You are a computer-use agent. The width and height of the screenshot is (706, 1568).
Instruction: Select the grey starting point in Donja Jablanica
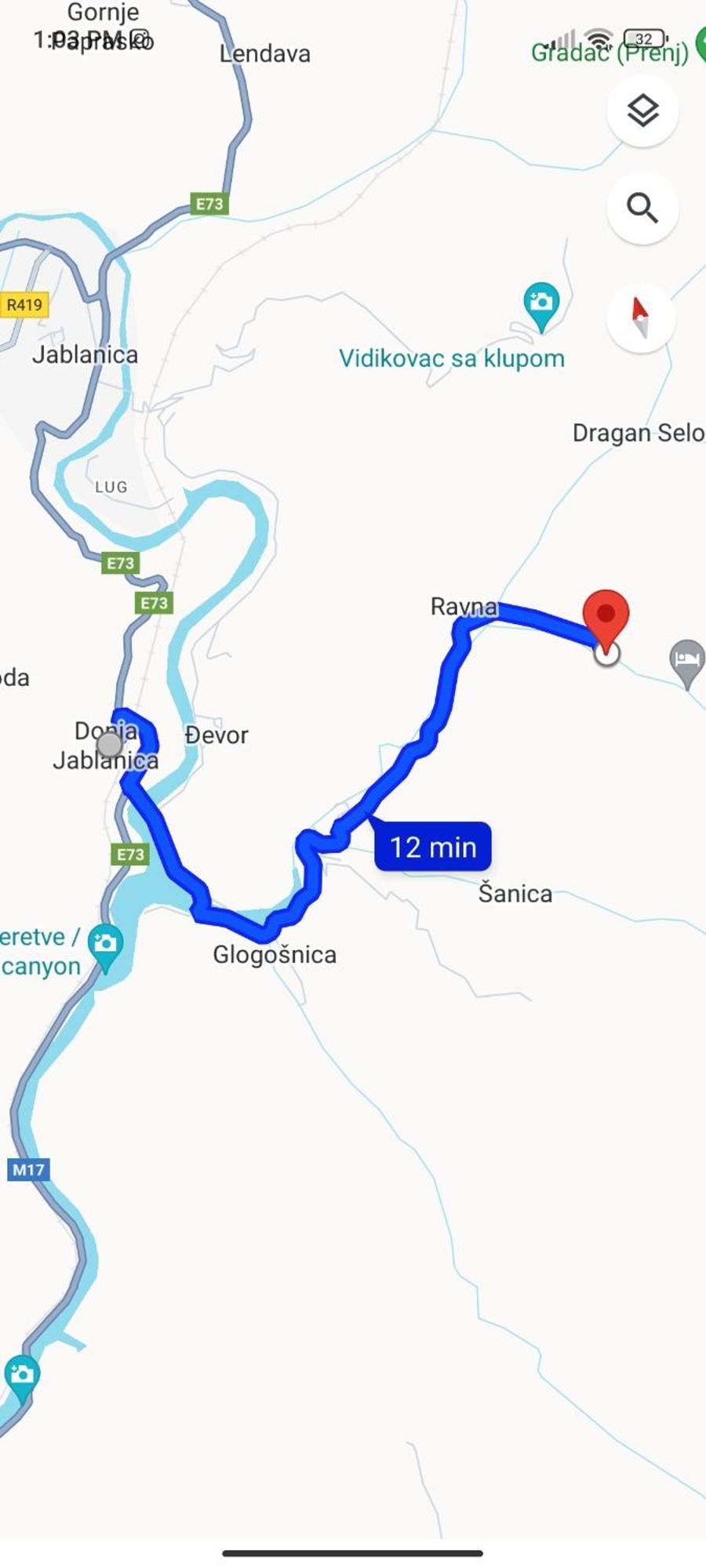109,744
